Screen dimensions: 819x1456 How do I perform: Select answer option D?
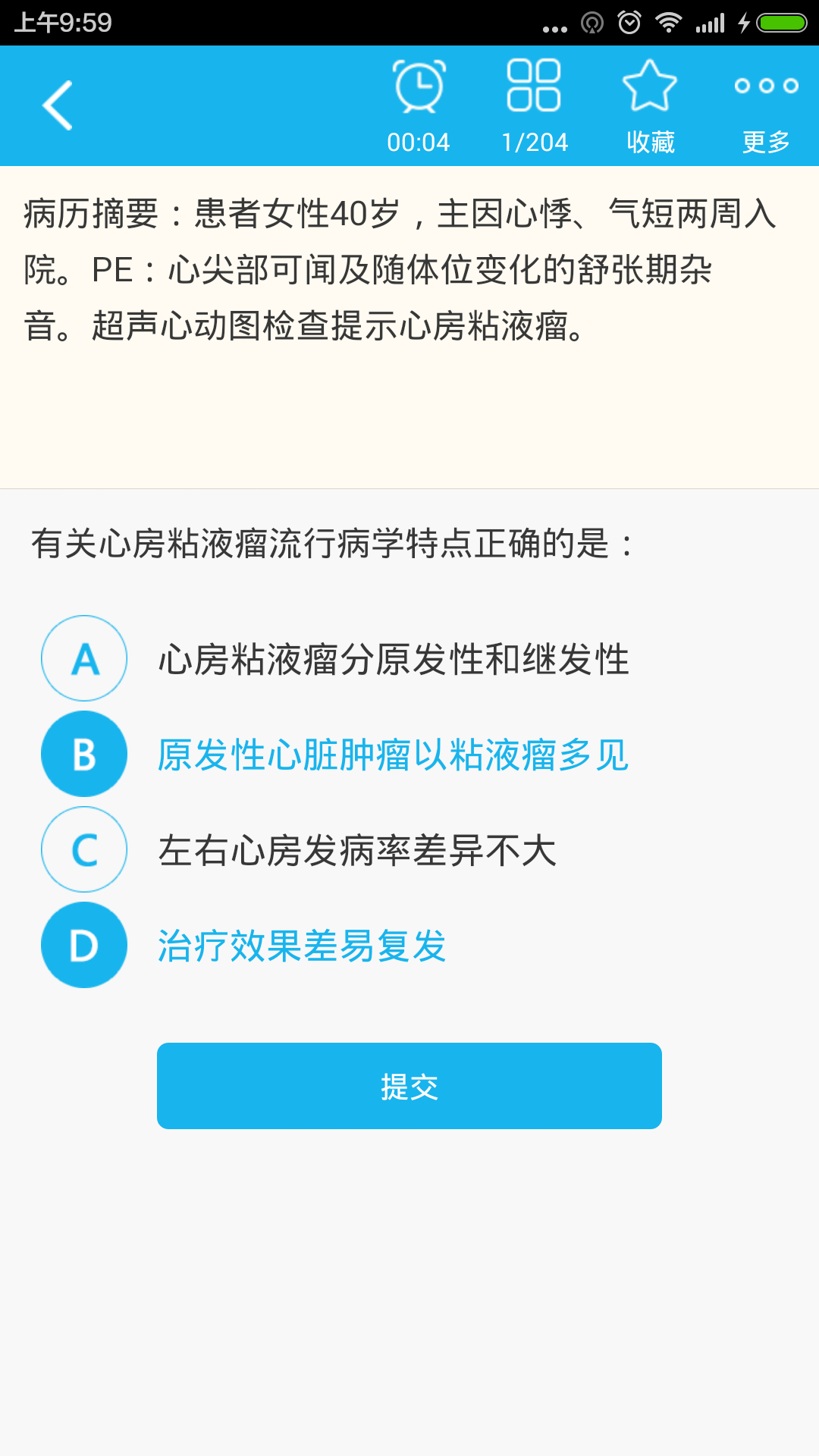point(84,946)
